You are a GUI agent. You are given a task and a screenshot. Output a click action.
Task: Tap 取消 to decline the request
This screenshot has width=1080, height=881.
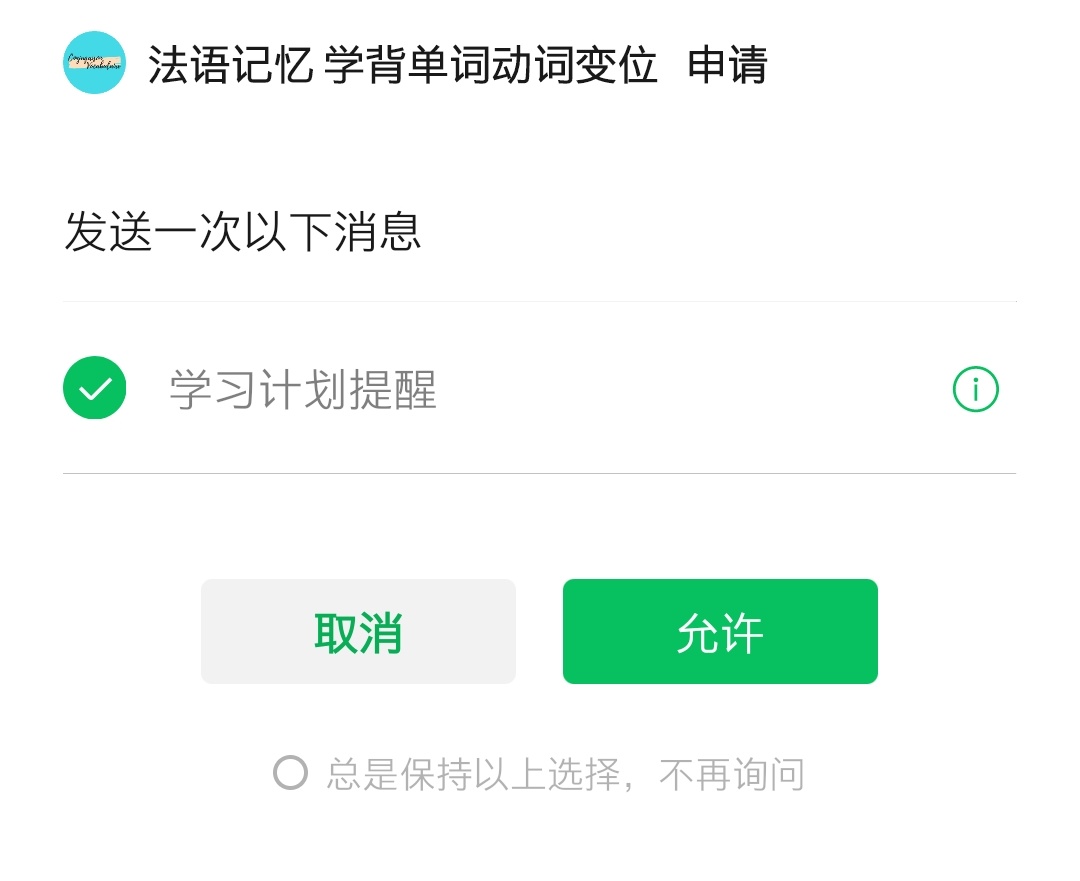(x=358, y=632)
